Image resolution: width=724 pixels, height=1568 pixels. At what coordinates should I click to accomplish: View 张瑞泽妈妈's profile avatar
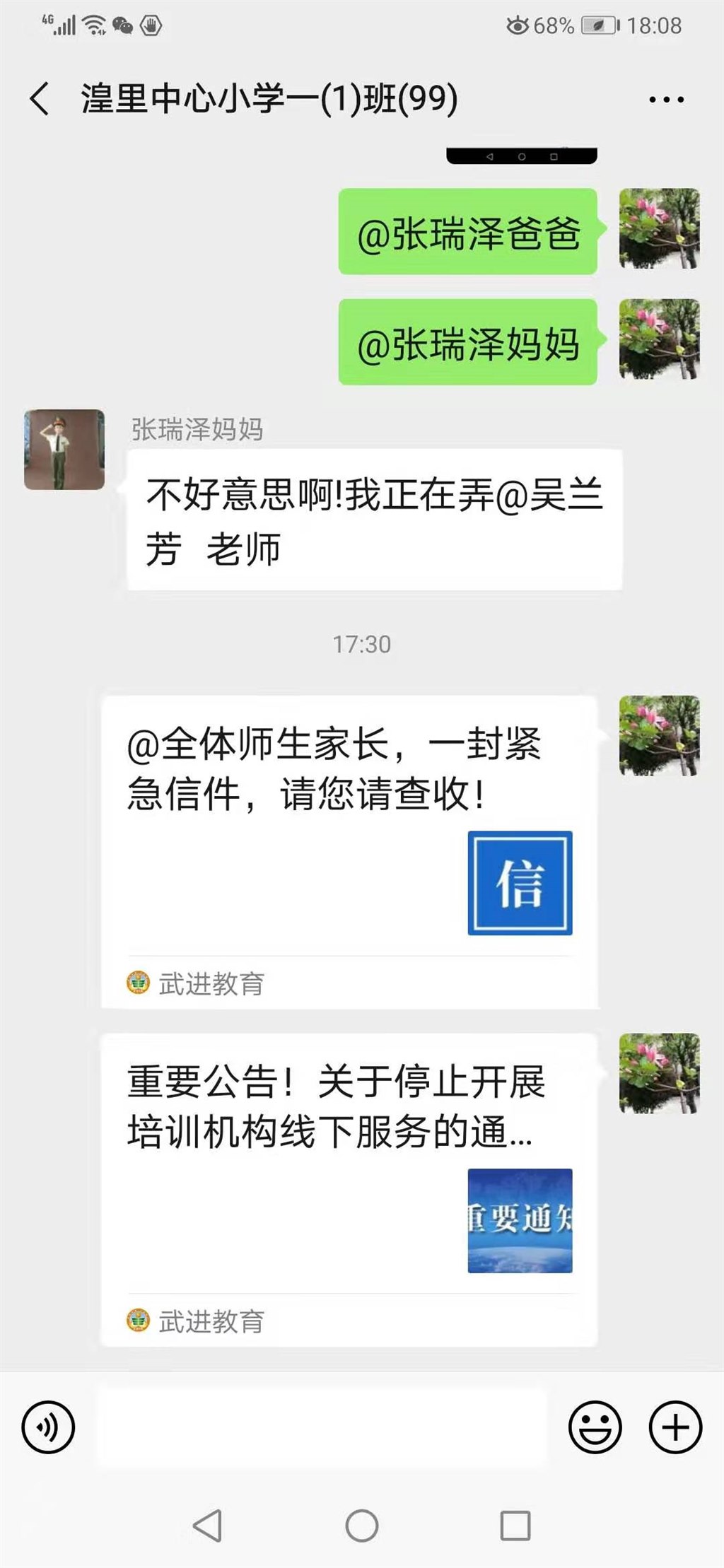(64, 450)
